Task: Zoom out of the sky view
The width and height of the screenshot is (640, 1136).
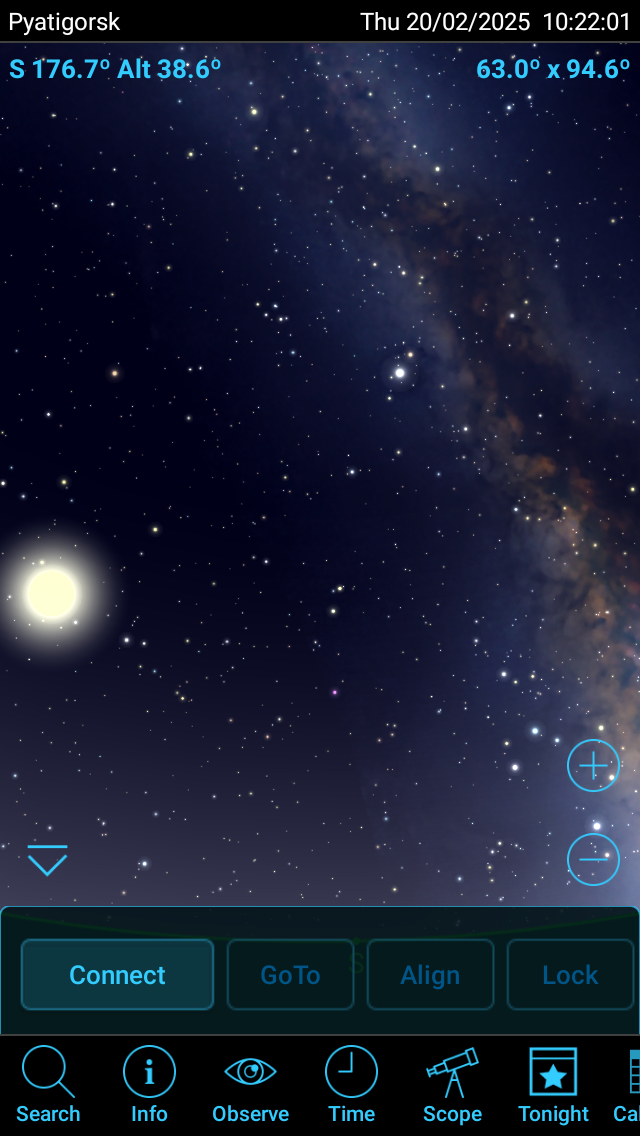Action: point(593,859)
